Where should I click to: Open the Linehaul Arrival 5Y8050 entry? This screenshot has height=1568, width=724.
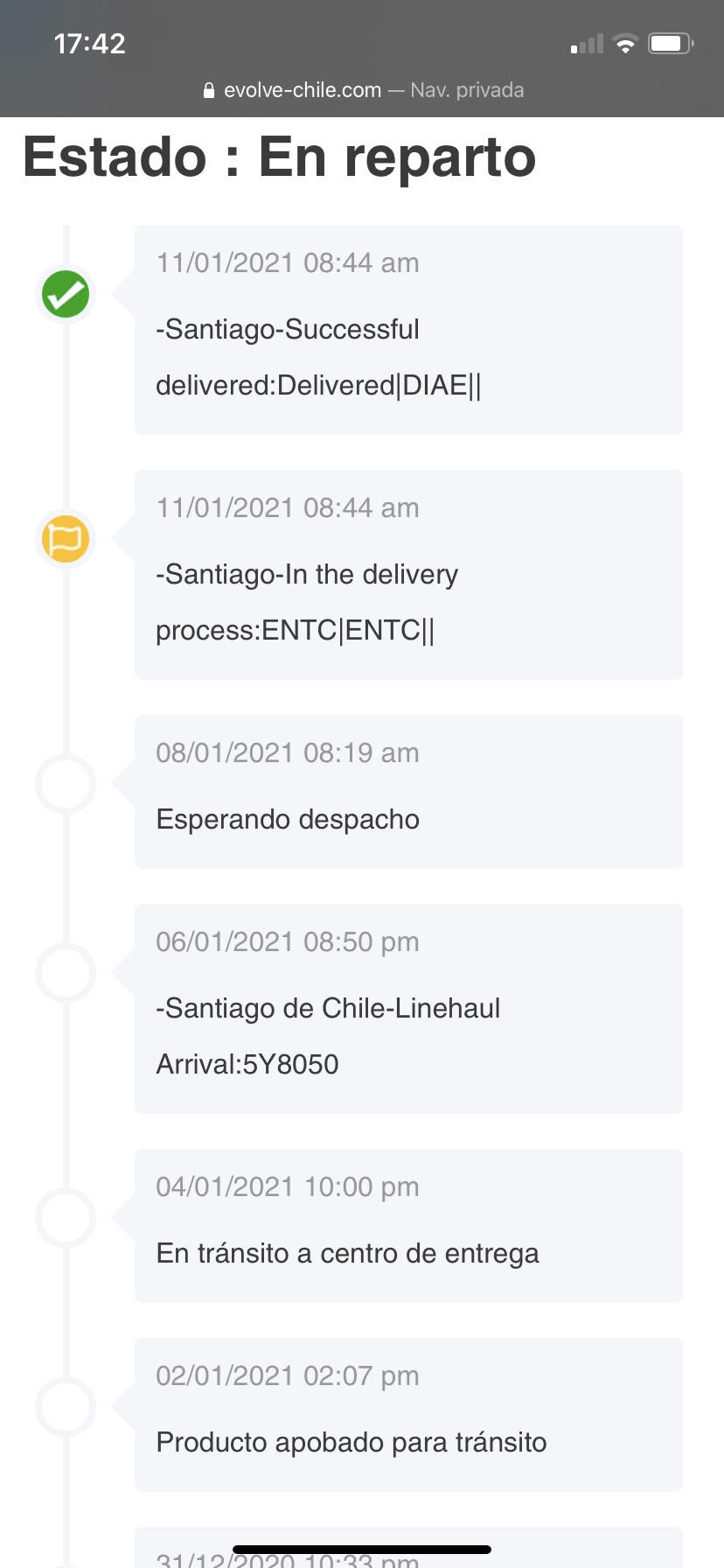point(407,1008)
